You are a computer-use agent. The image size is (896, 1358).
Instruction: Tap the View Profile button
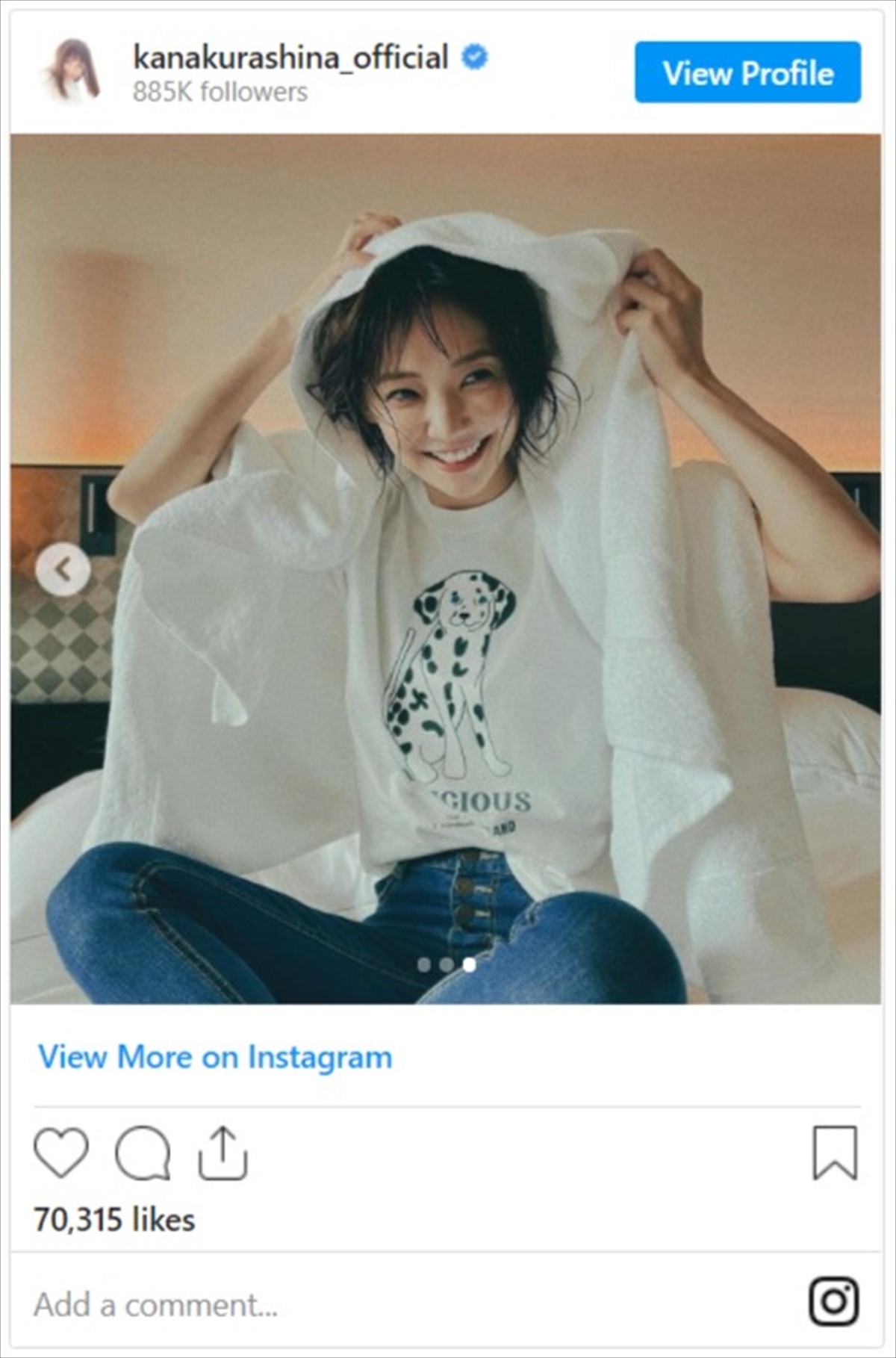[747, 72]
